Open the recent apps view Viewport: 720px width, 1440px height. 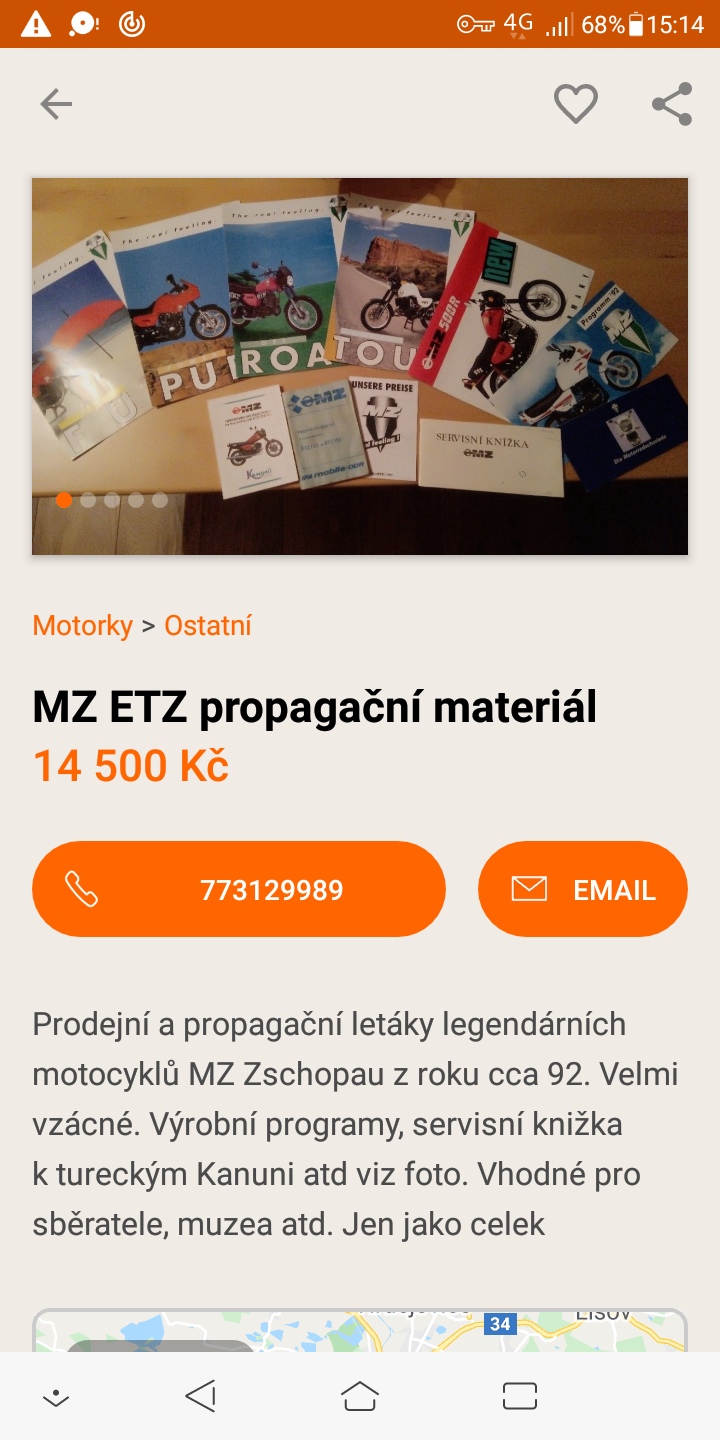coord(520,1396)
